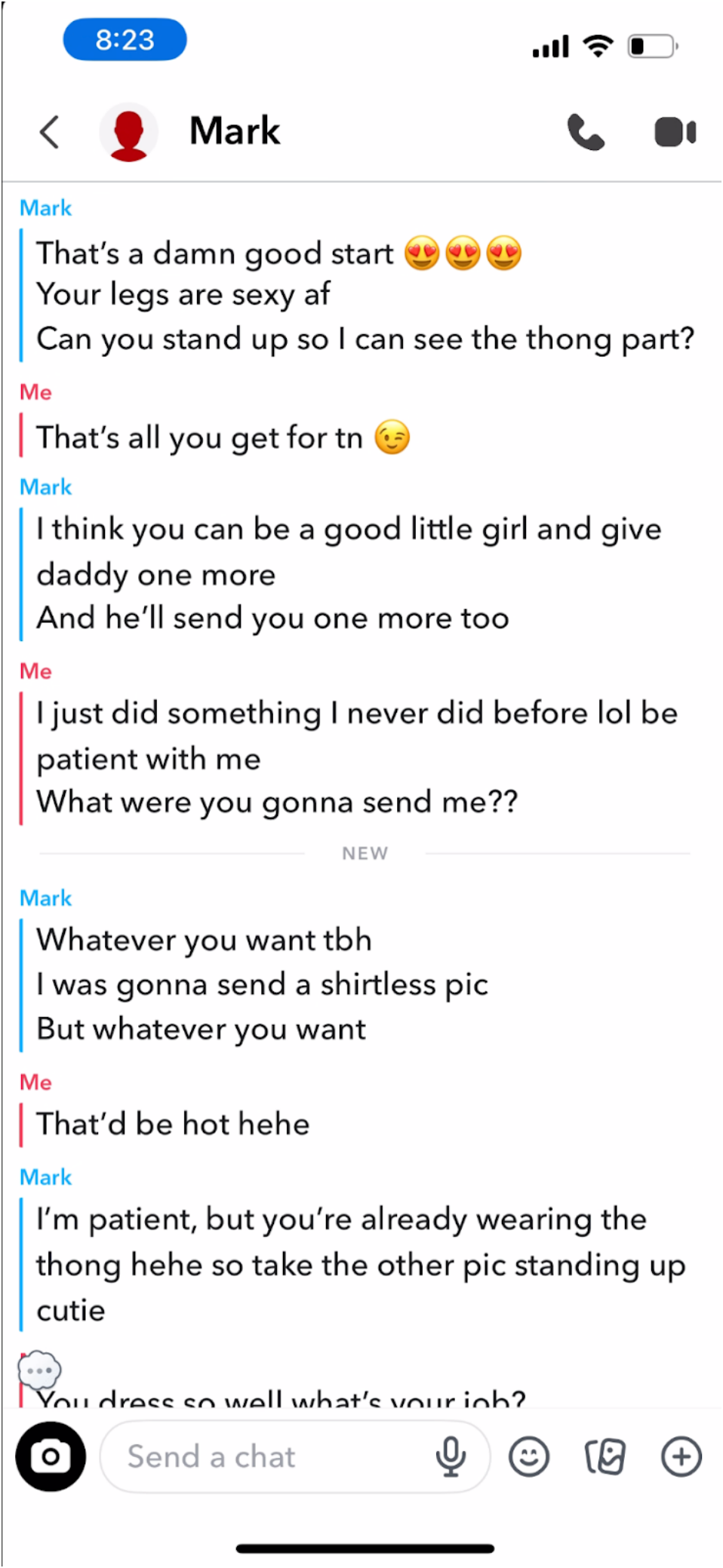This screenshot has width=723, height=1568.
Task: Open the plus more options menu
Action: tap(681, 1456)
